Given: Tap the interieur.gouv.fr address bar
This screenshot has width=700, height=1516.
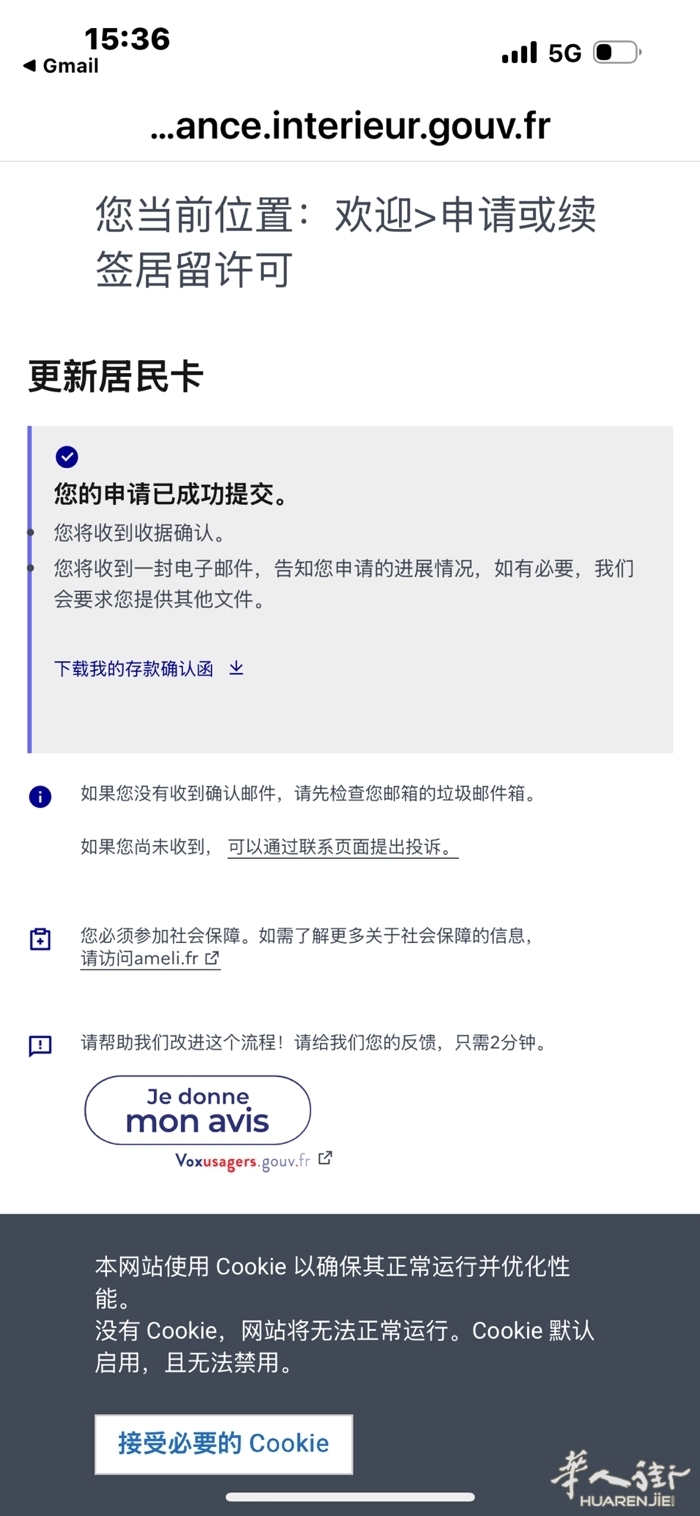Looking at the screenshot, I should (350, 127).
